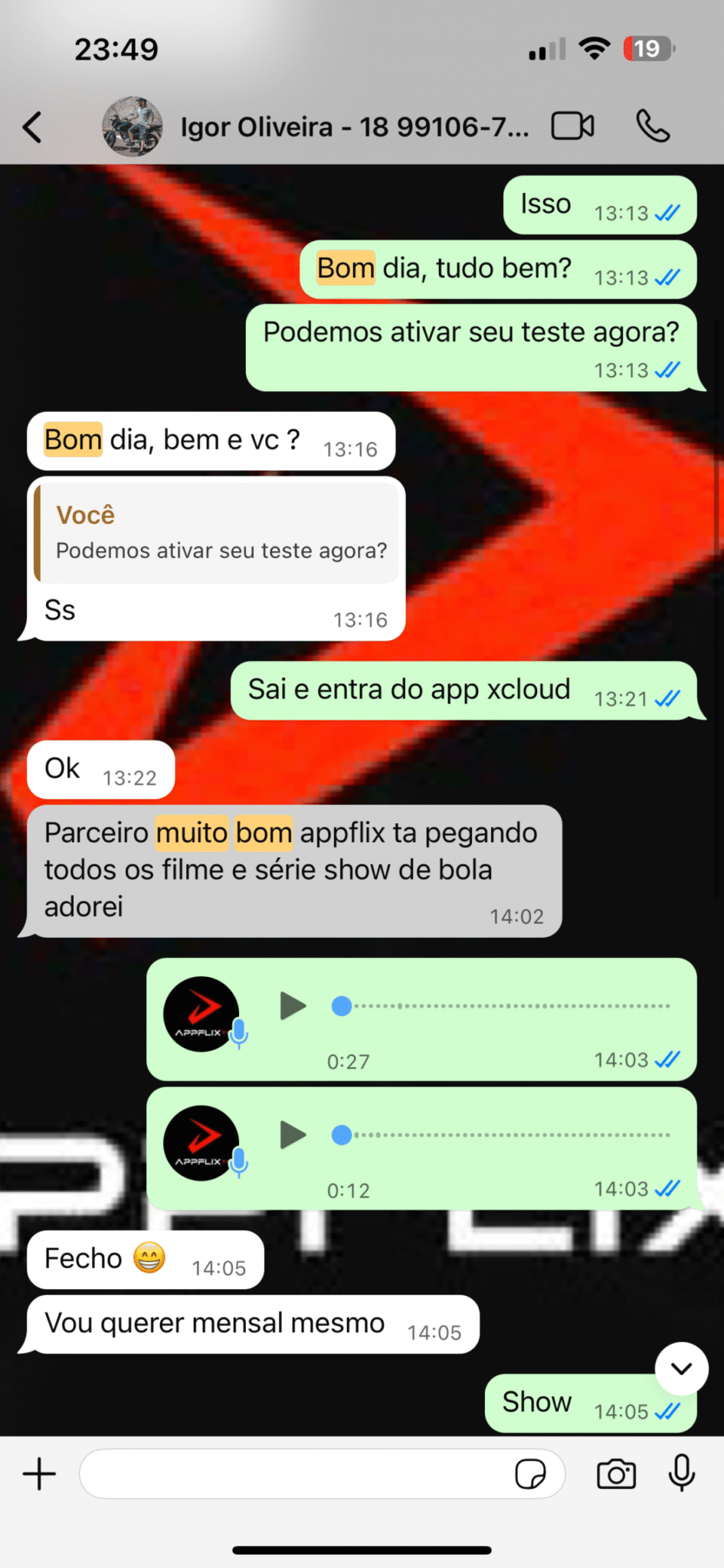Go back to the chat list
This screenshot has width=724, height=1568.
(32, 127)
